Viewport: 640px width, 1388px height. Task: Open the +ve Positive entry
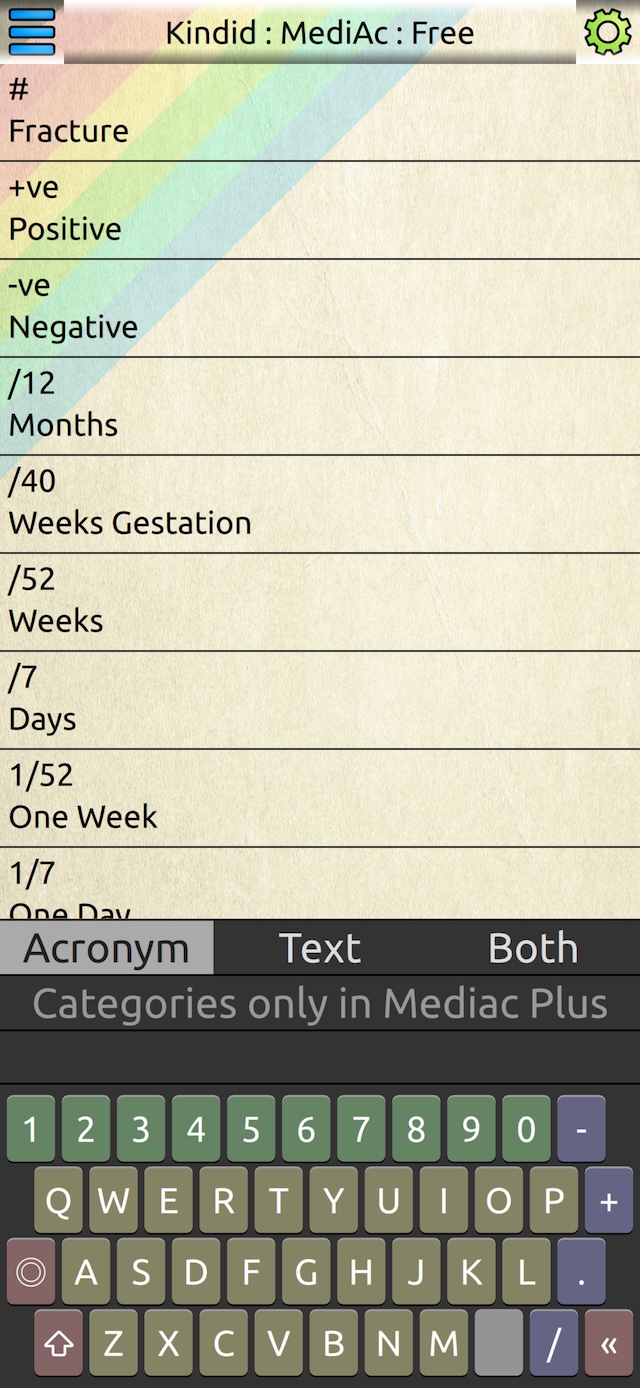tap(320, 209)
